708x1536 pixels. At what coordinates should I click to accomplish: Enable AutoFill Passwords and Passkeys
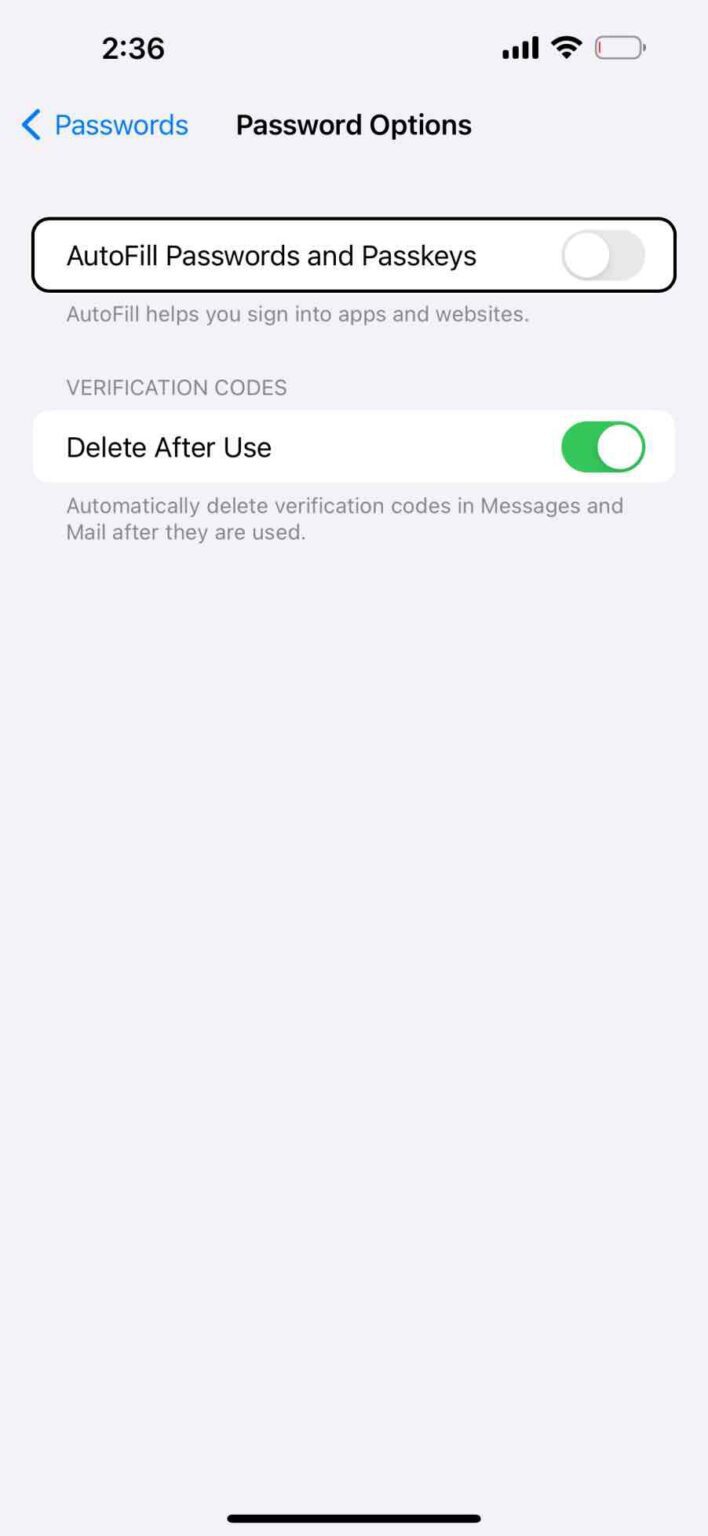coord(603,256)
